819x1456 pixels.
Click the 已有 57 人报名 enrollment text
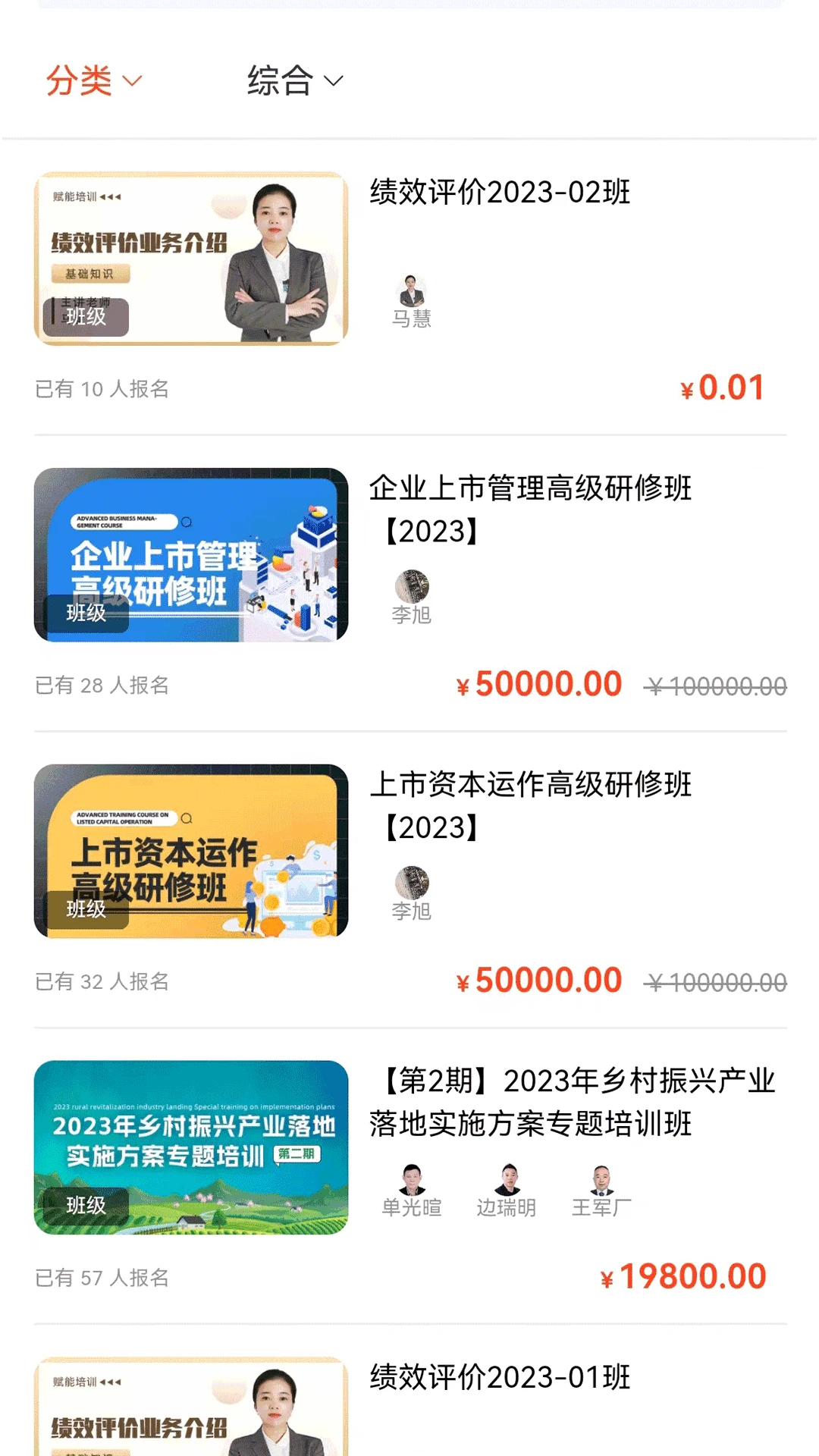pos(102,1276)
